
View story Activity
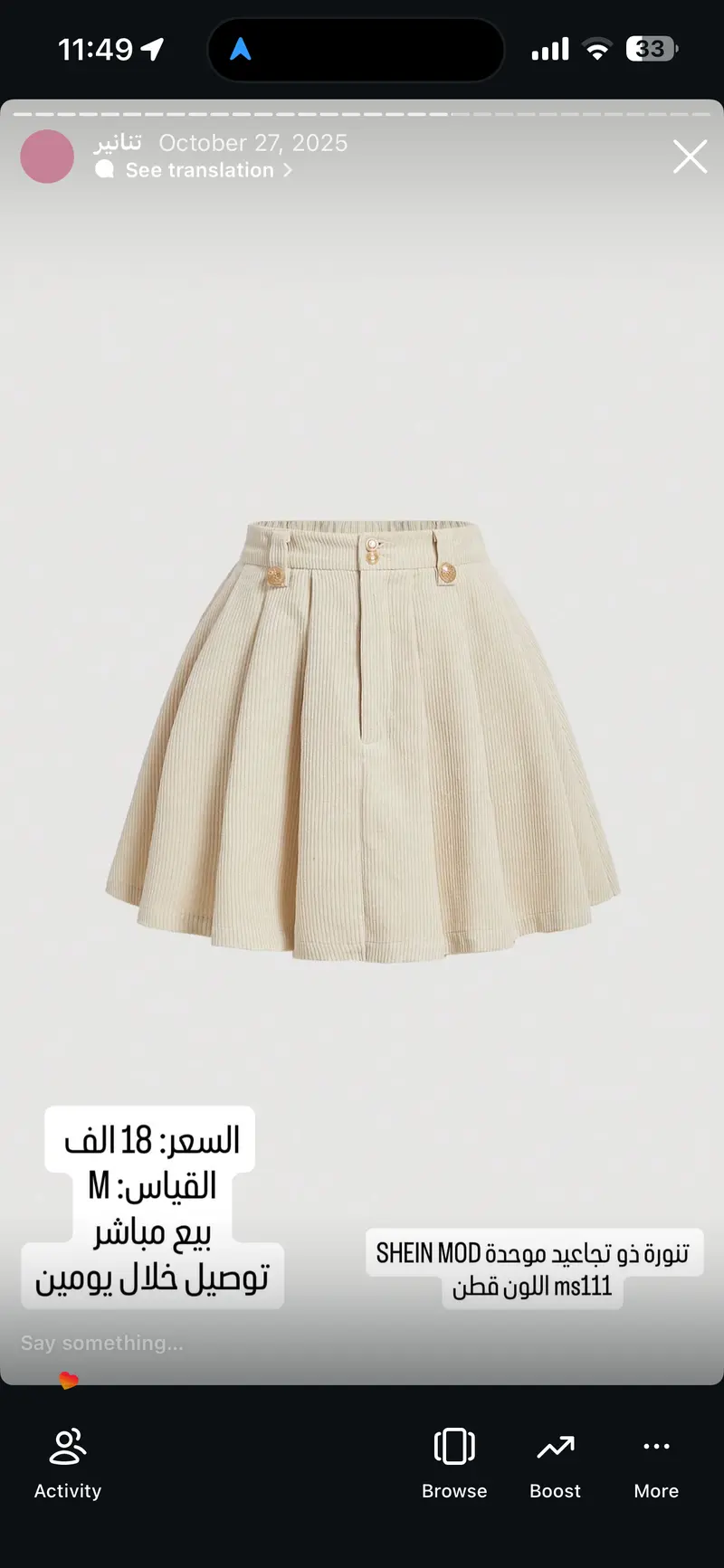pyautogui.click(x=68, y=1461)
